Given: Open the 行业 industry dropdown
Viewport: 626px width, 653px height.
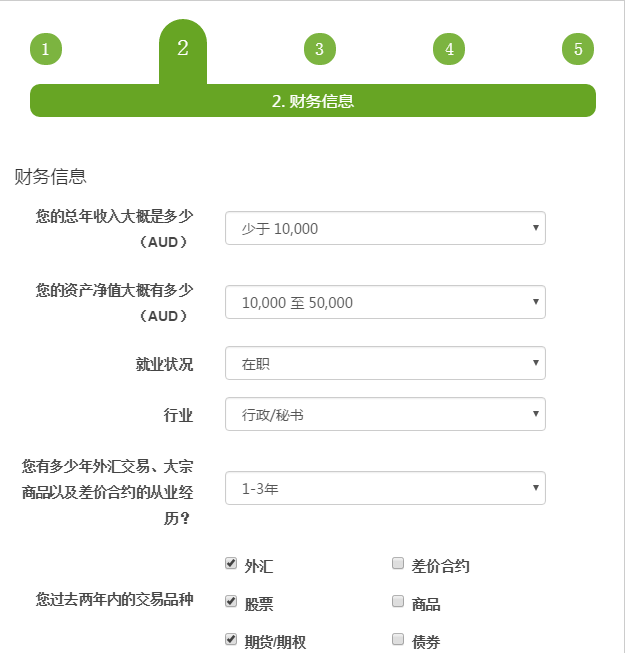Looking at the screenshot, I should [385, 414].
